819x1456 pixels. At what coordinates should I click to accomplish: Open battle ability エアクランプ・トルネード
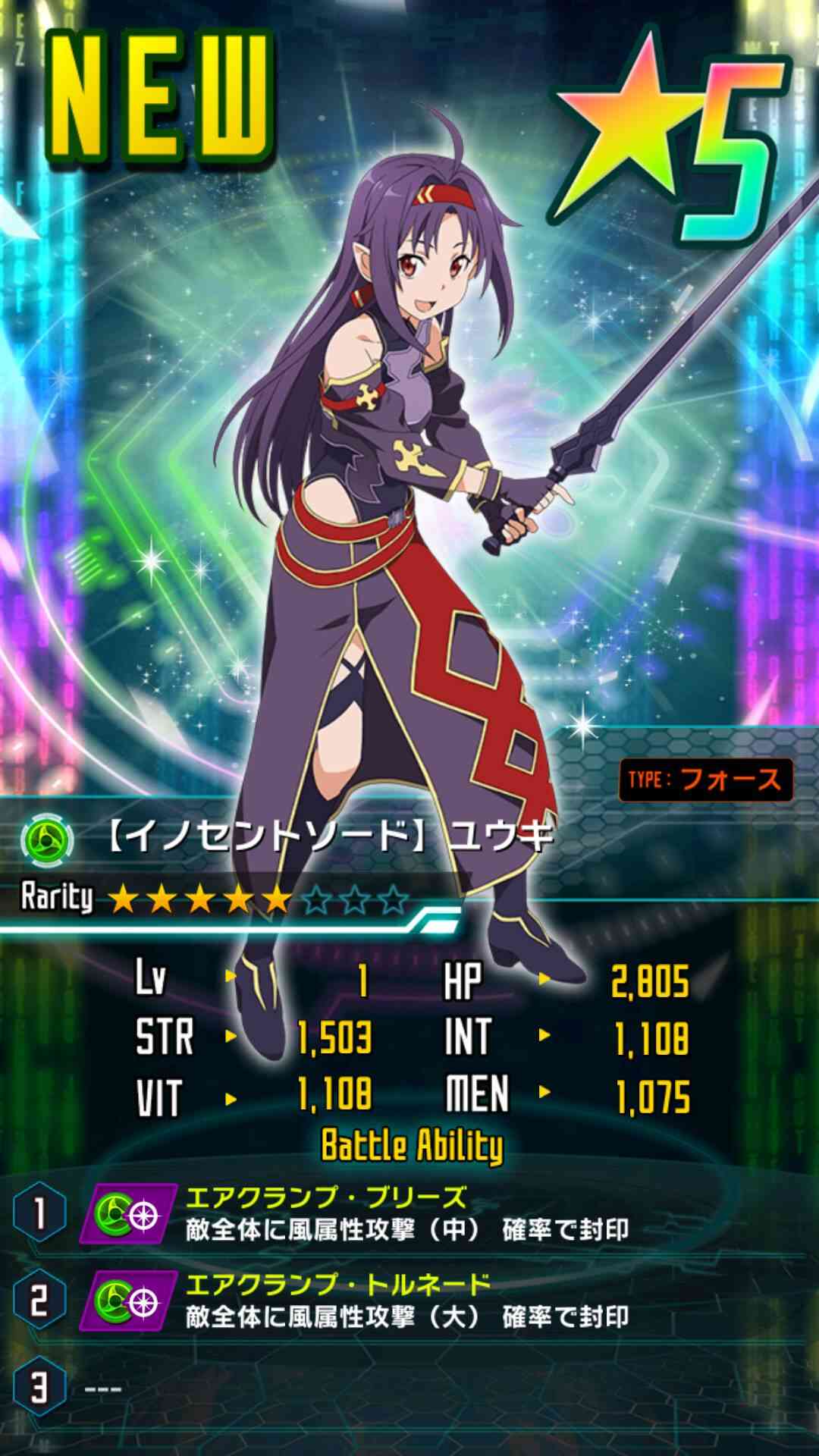point(409,1300)
